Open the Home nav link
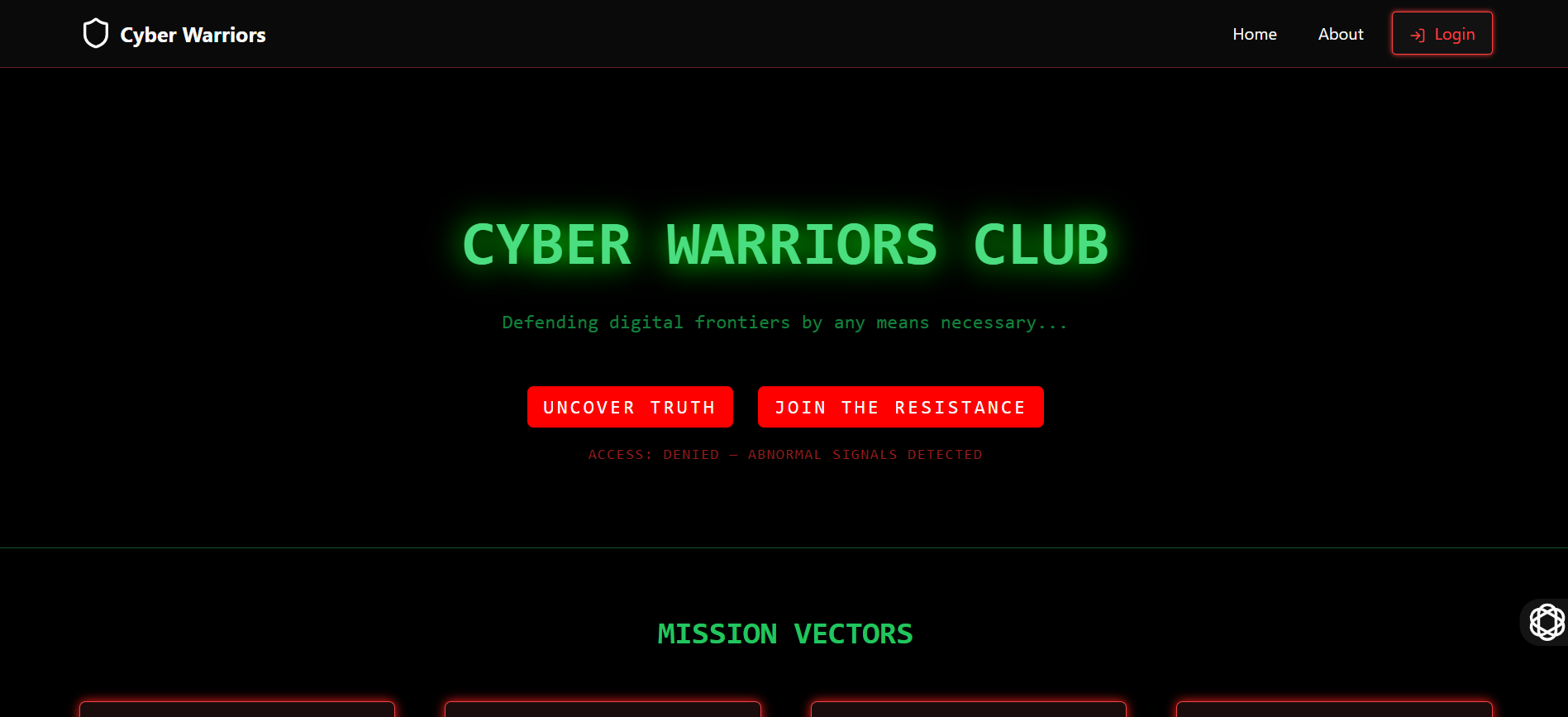1568x717 pixels. [x=1254, y=34]
